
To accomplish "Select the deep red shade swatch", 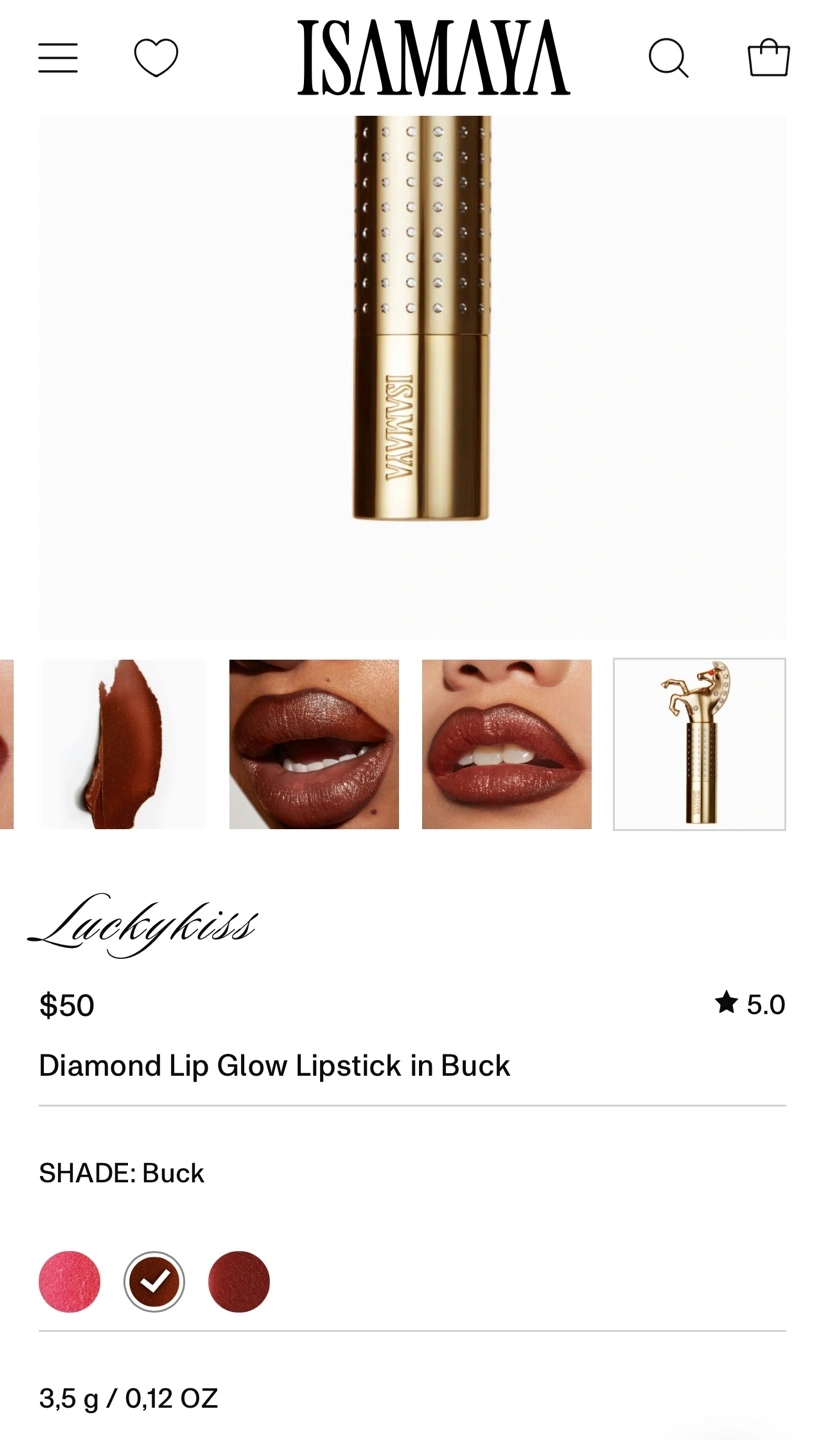I will [x=239, y=1281].
